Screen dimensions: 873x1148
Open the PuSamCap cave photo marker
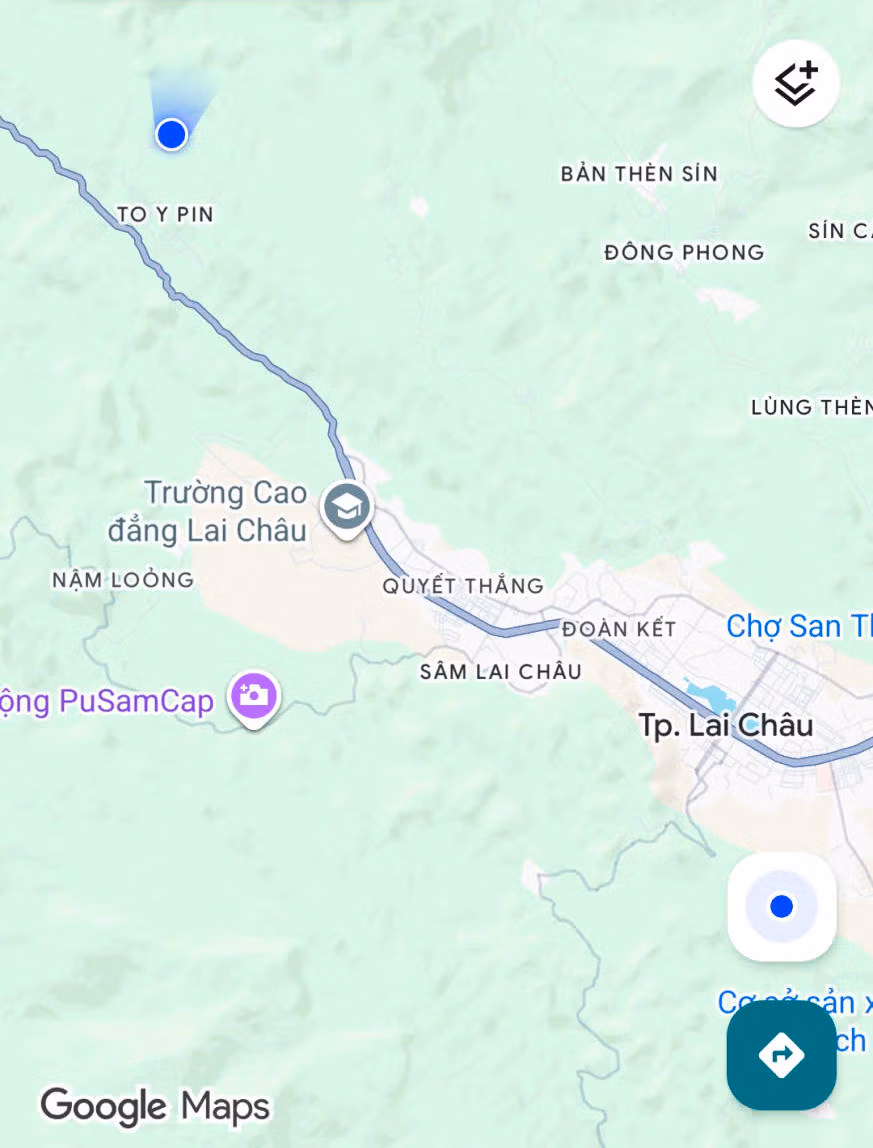coord(254,695)
